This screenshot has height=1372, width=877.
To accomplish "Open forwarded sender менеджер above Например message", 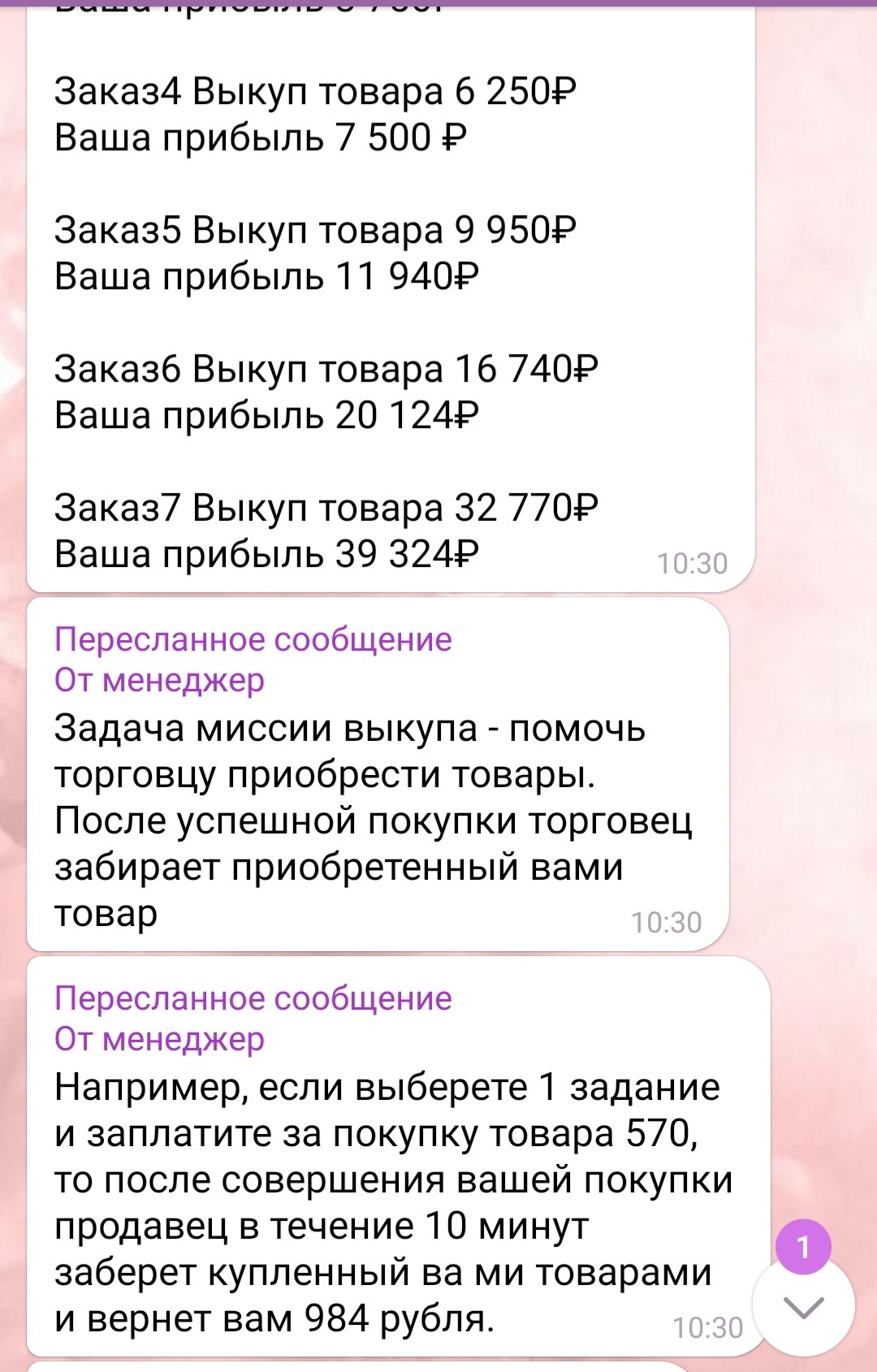I will pos(159,1039).
